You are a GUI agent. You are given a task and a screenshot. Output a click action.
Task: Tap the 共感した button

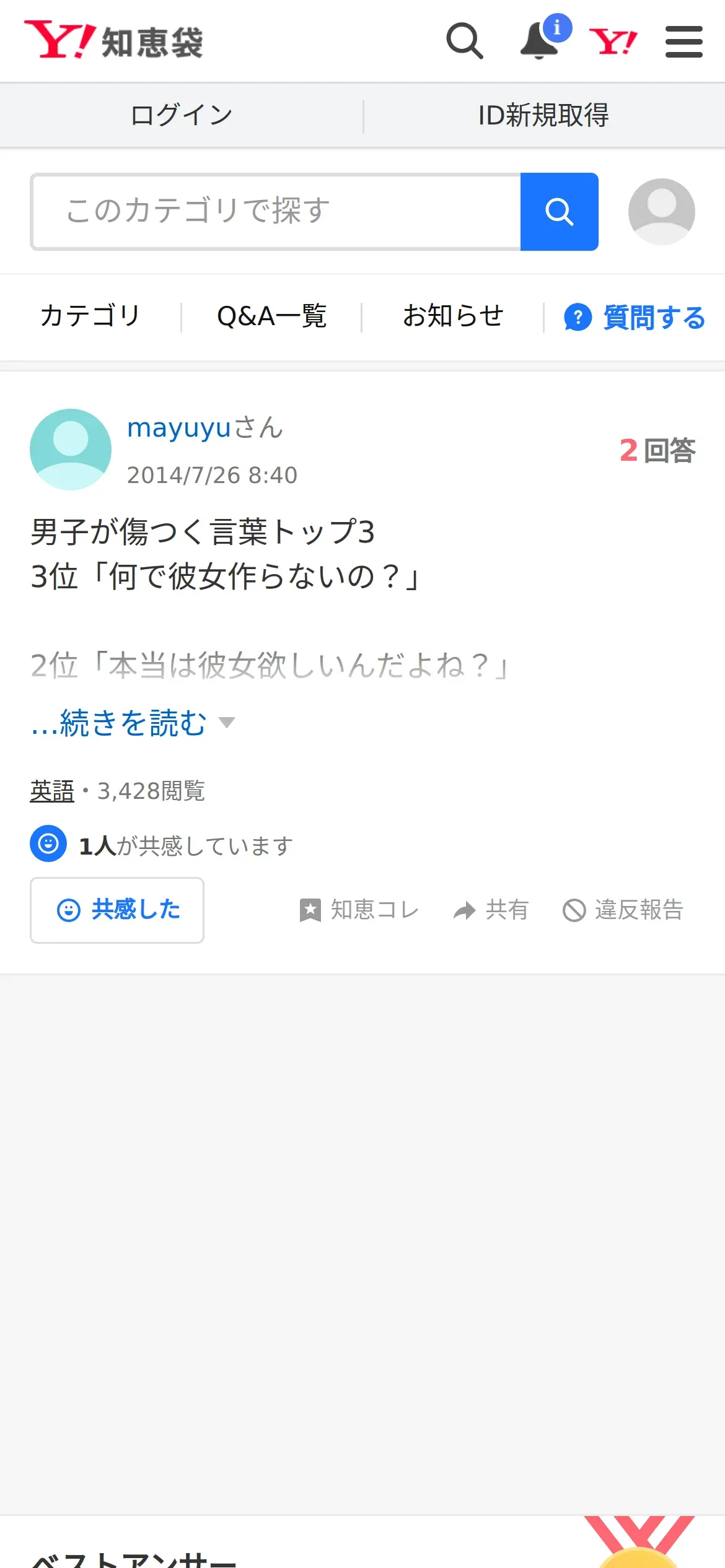point(117,910)
